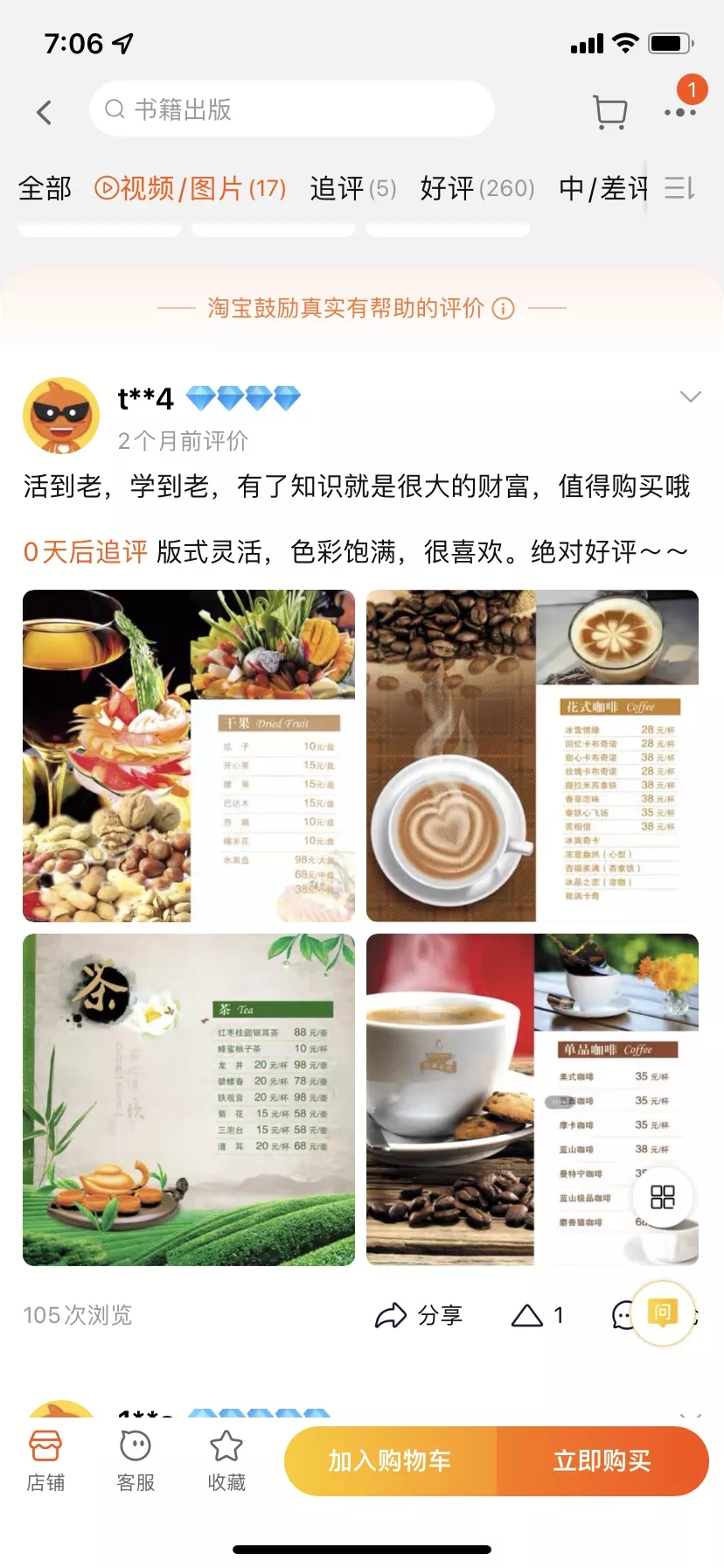Image resolution: width=724 pixels, height=1568 pixels.
Task: Show 追评 (5) follow-up reviews
Action: pyautogui.click(x=352, y=188)
